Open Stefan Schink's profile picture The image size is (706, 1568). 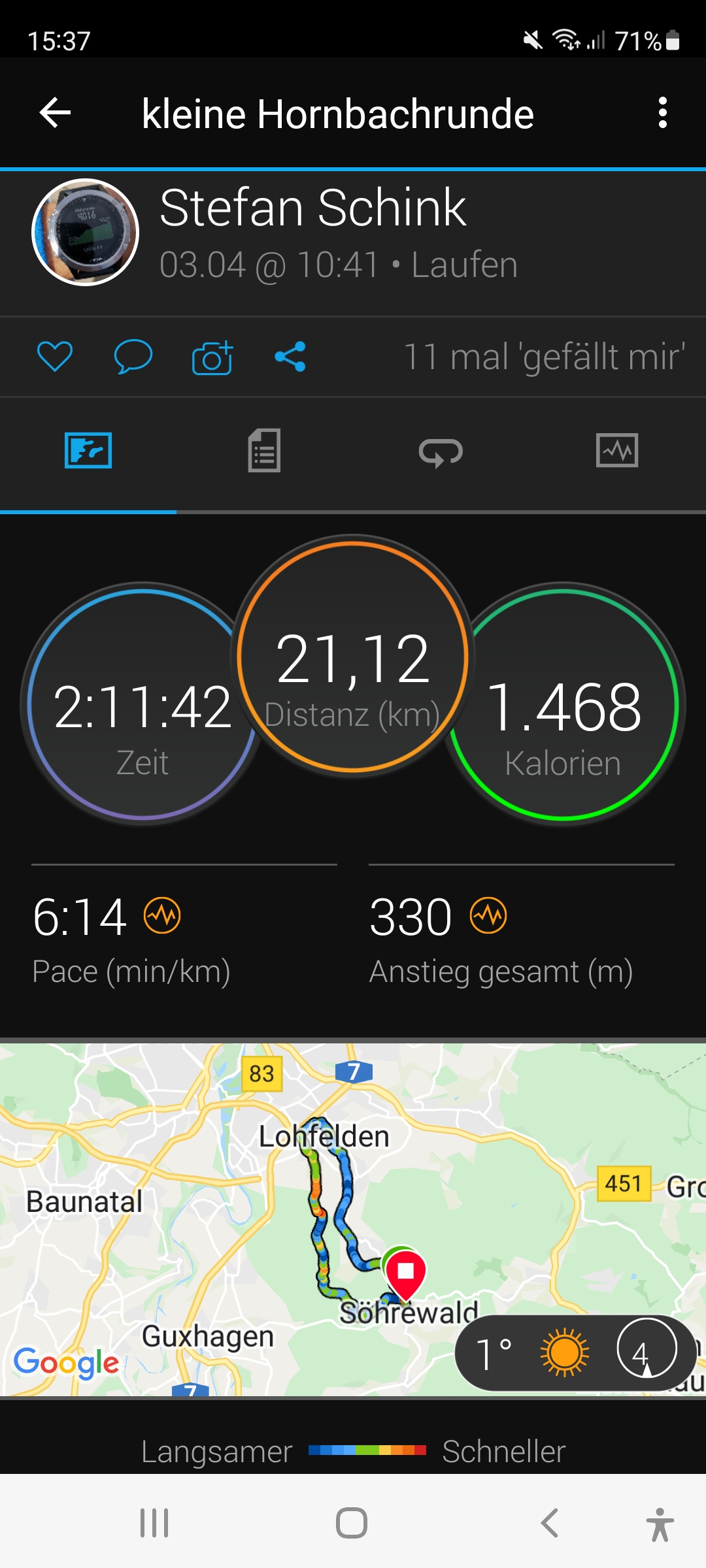point(86,232)
